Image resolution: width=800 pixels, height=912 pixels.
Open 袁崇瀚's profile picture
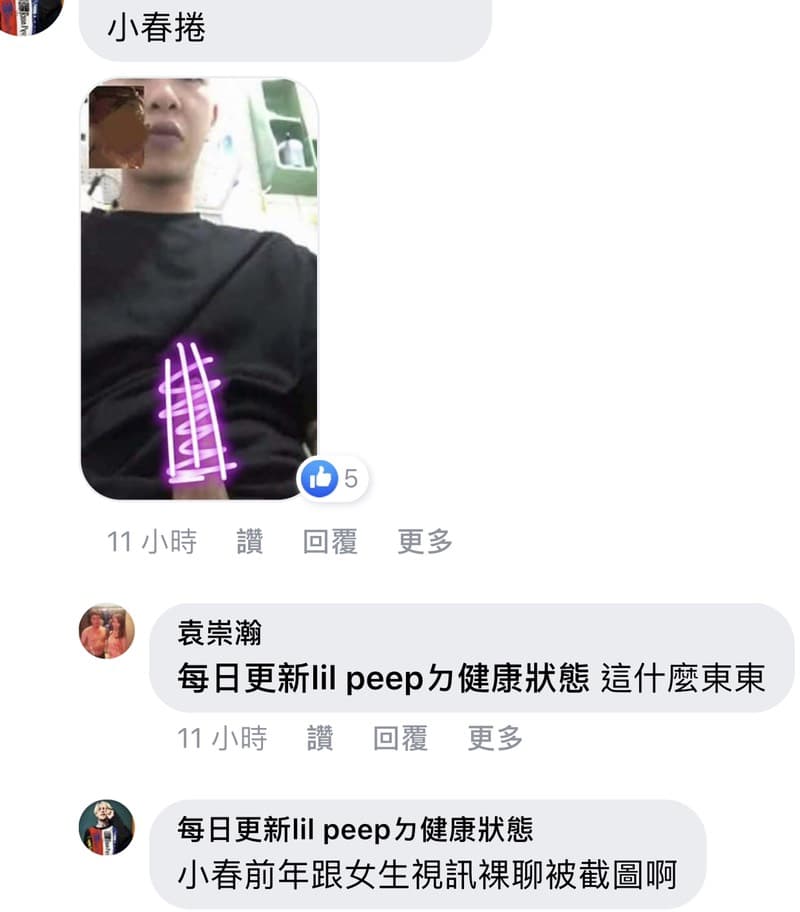107,631
